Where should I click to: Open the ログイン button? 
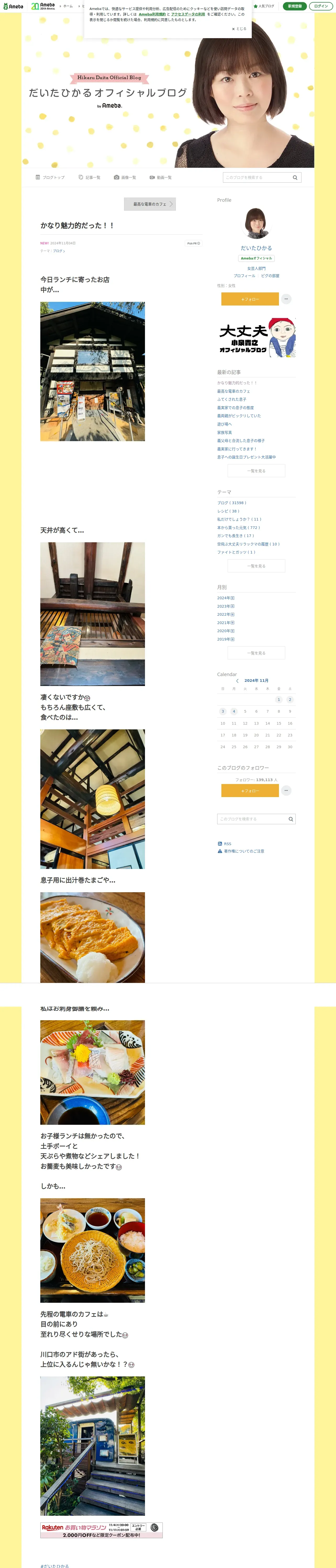(321, 6)
